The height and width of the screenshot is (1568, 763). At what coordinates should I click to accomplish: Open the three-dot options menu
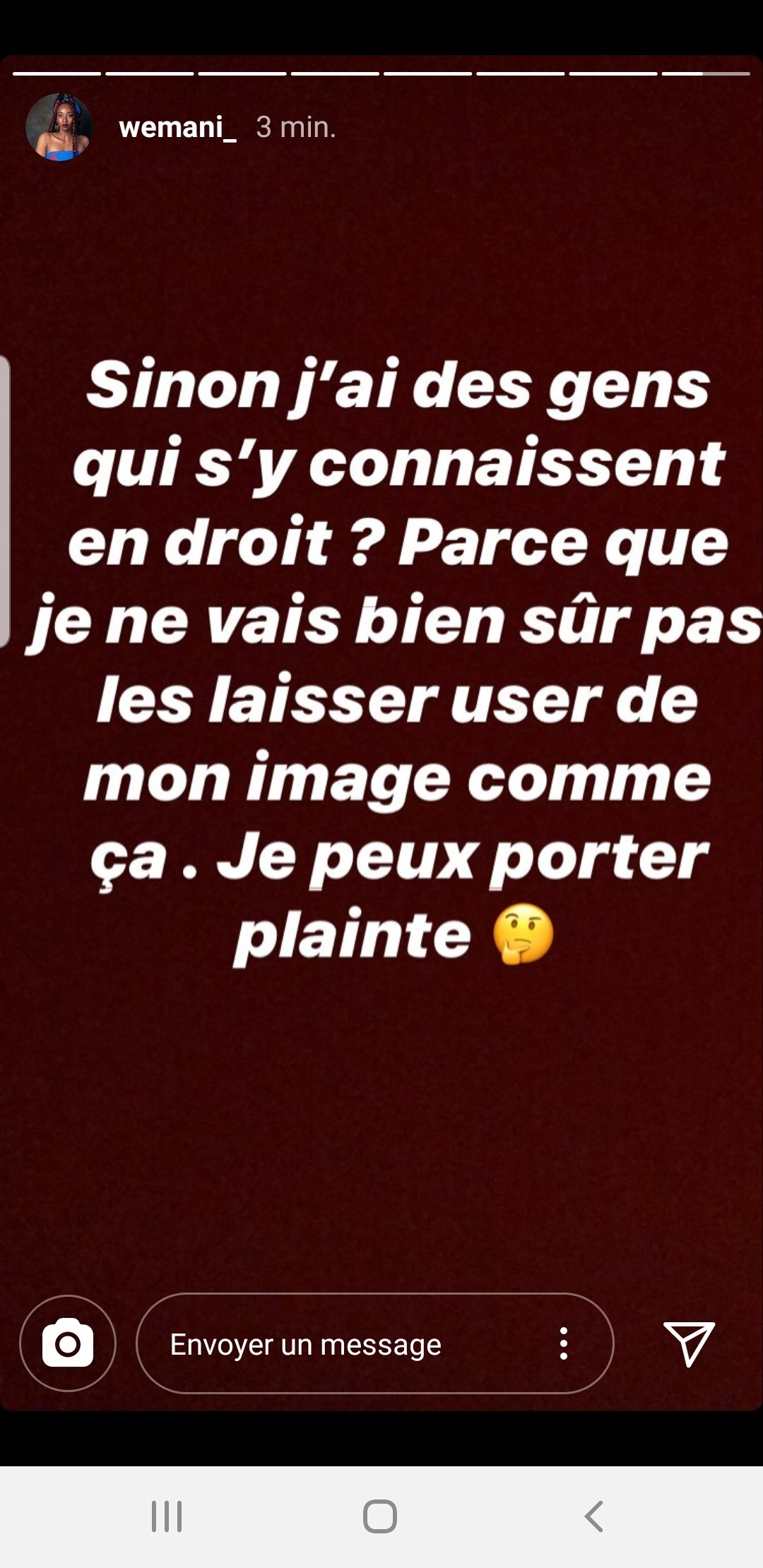(564, 1343)
